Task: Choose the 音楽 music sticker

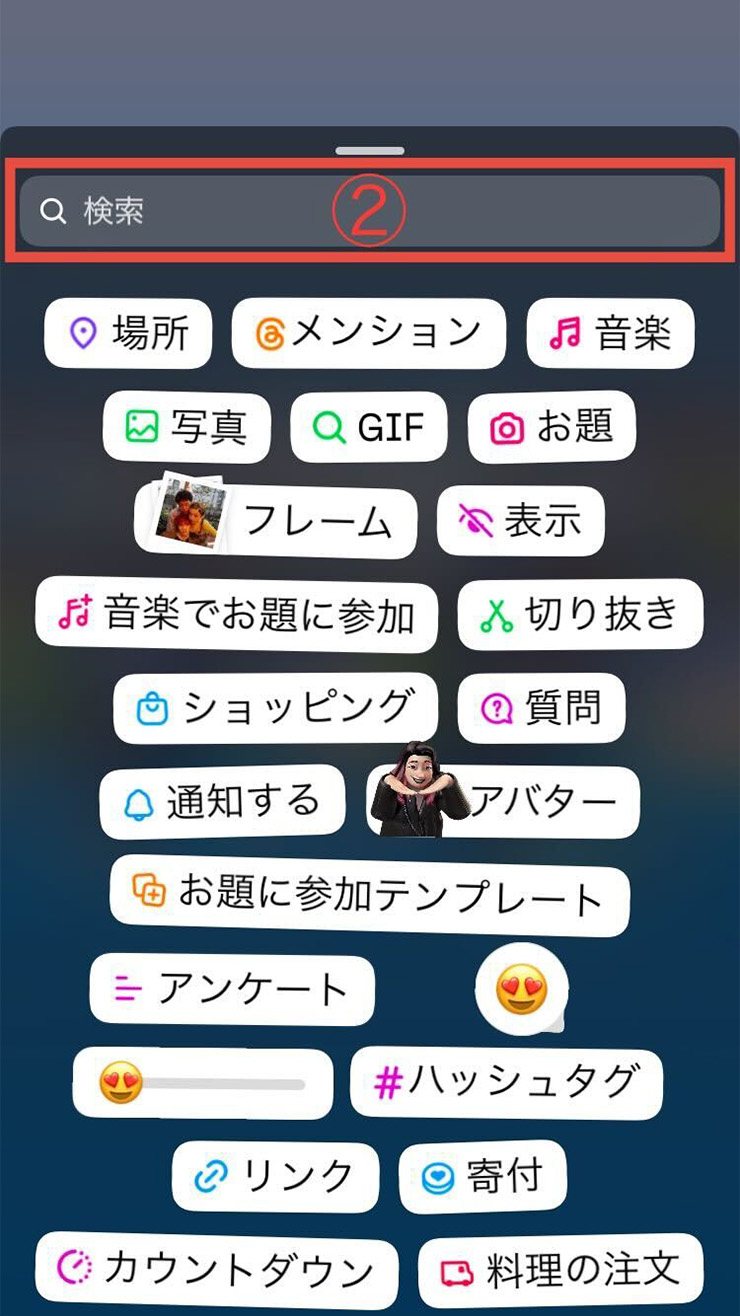Action: (610, 333)
